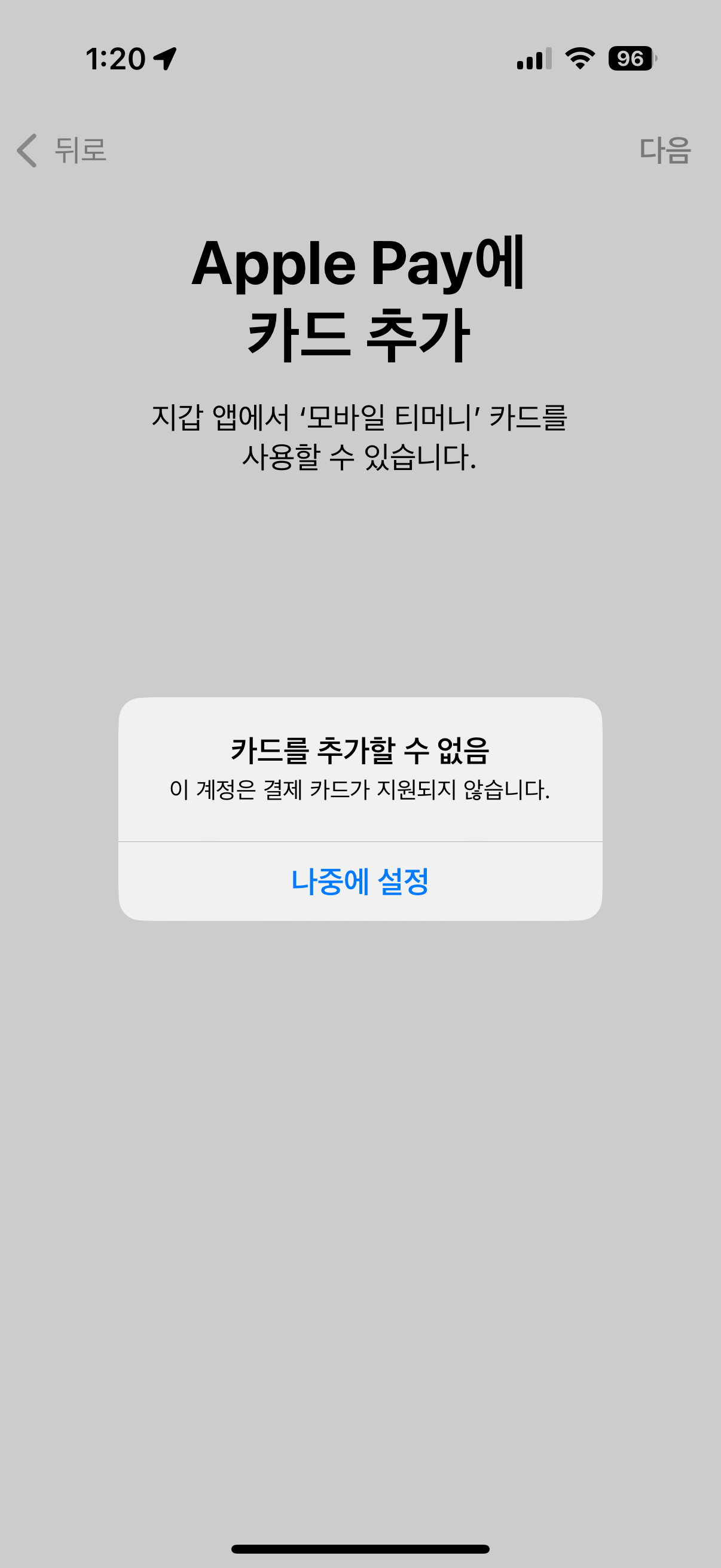Tap '다음' to continue
Image resolution: width=721 pixels, height=1568 pixels.
pos(664,150)
